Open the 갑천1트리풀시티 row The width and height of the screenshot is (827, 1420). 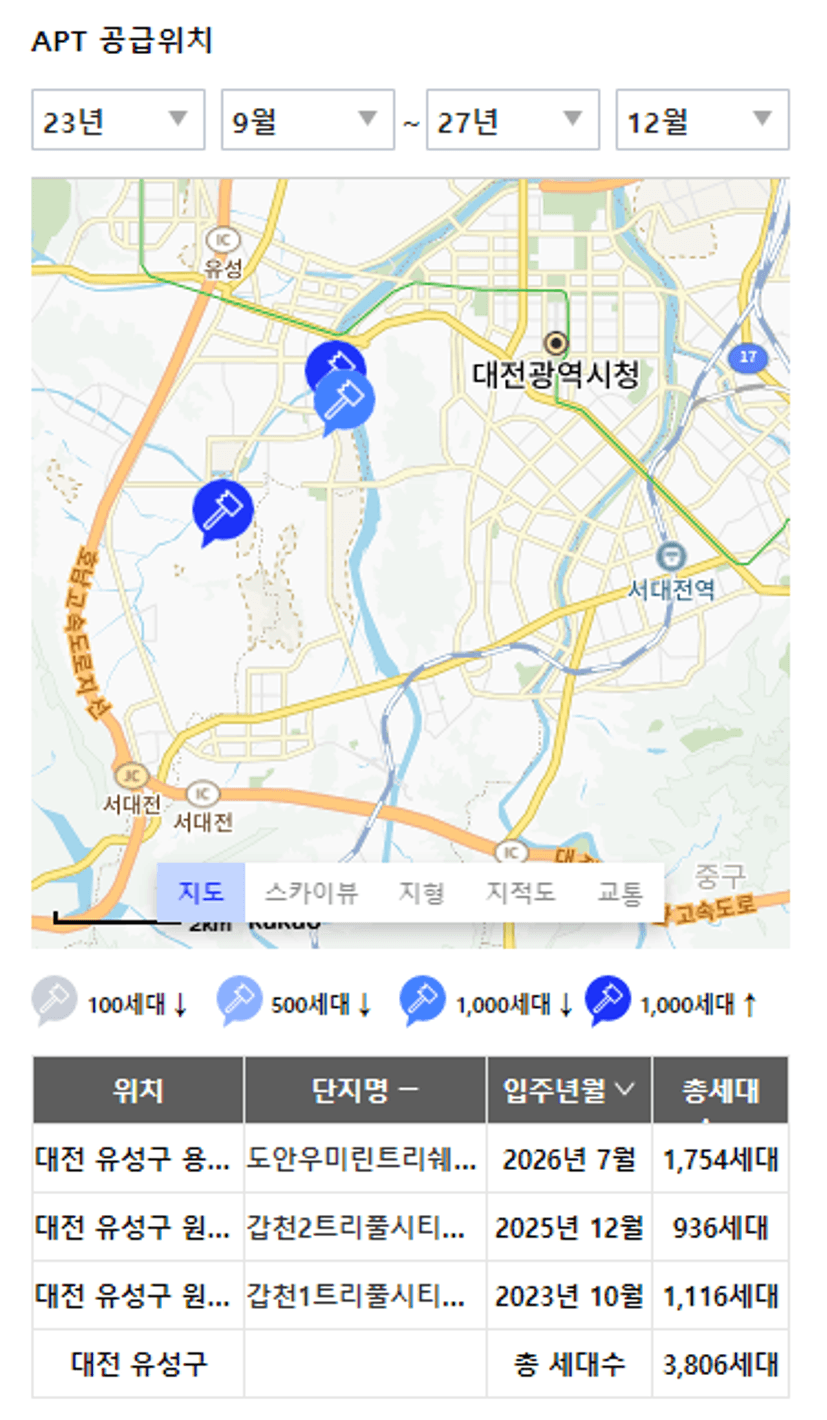click(x=410, y=1296)
